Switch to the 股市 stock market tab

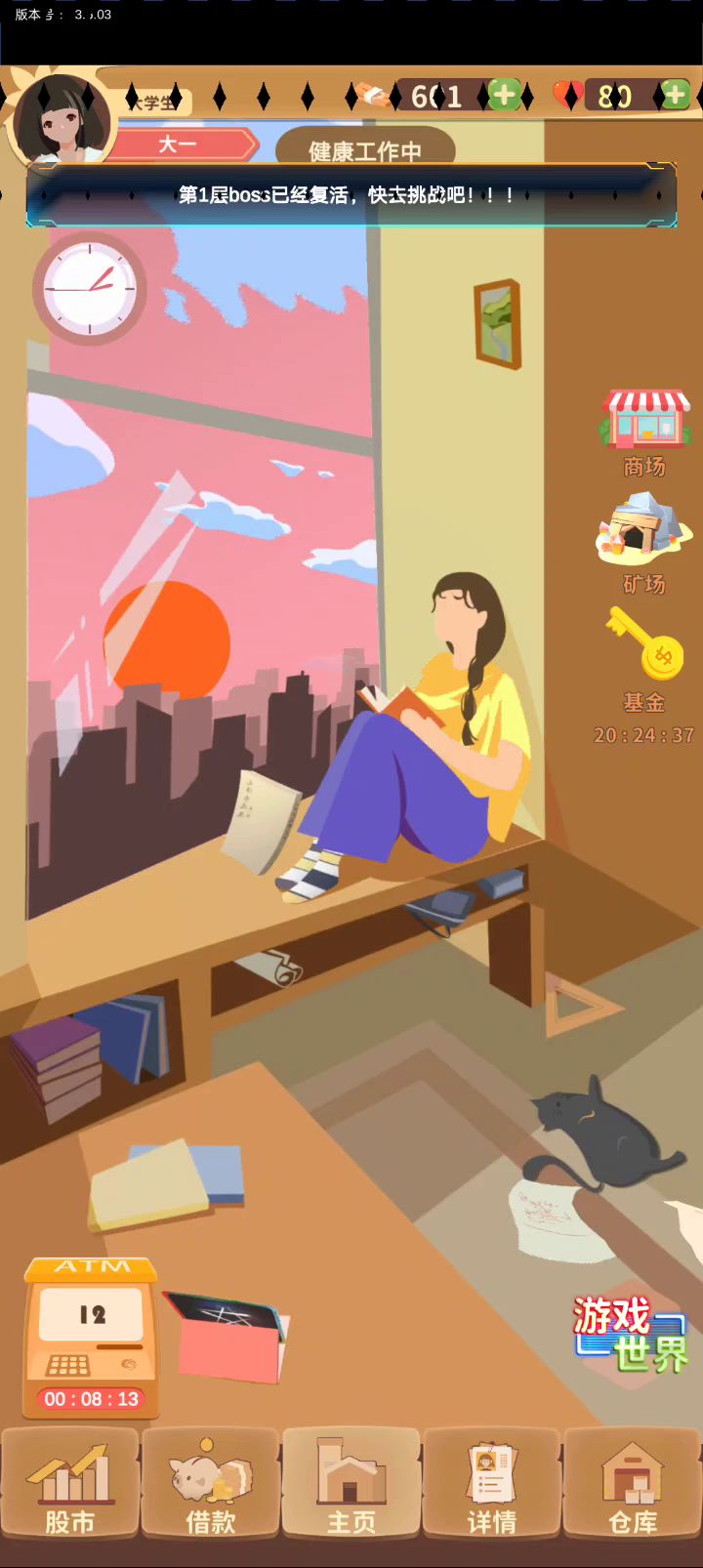70,1484
